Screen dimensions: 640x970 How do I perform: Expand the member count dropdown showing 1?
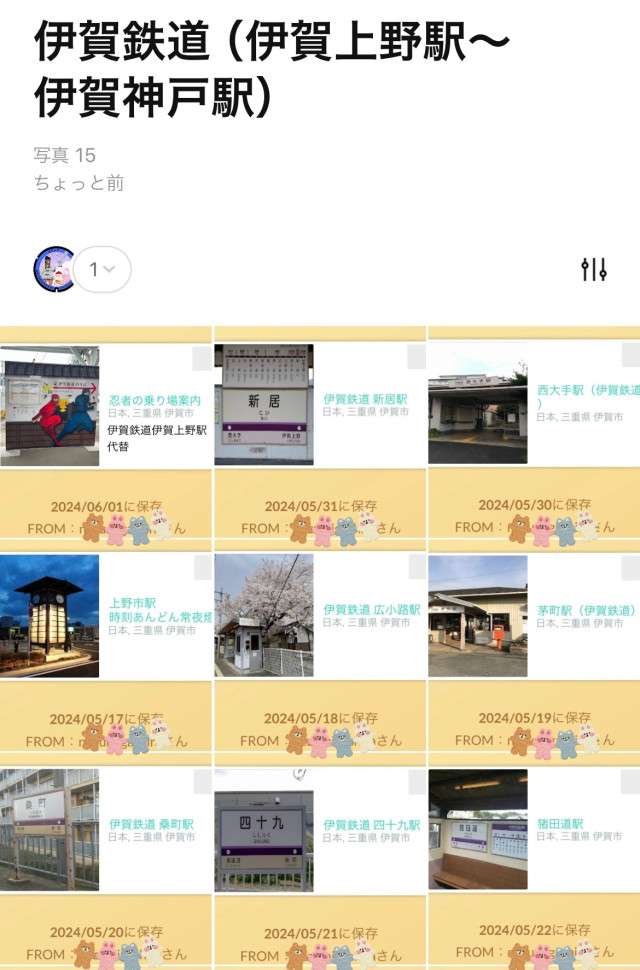tap(101, 269)
